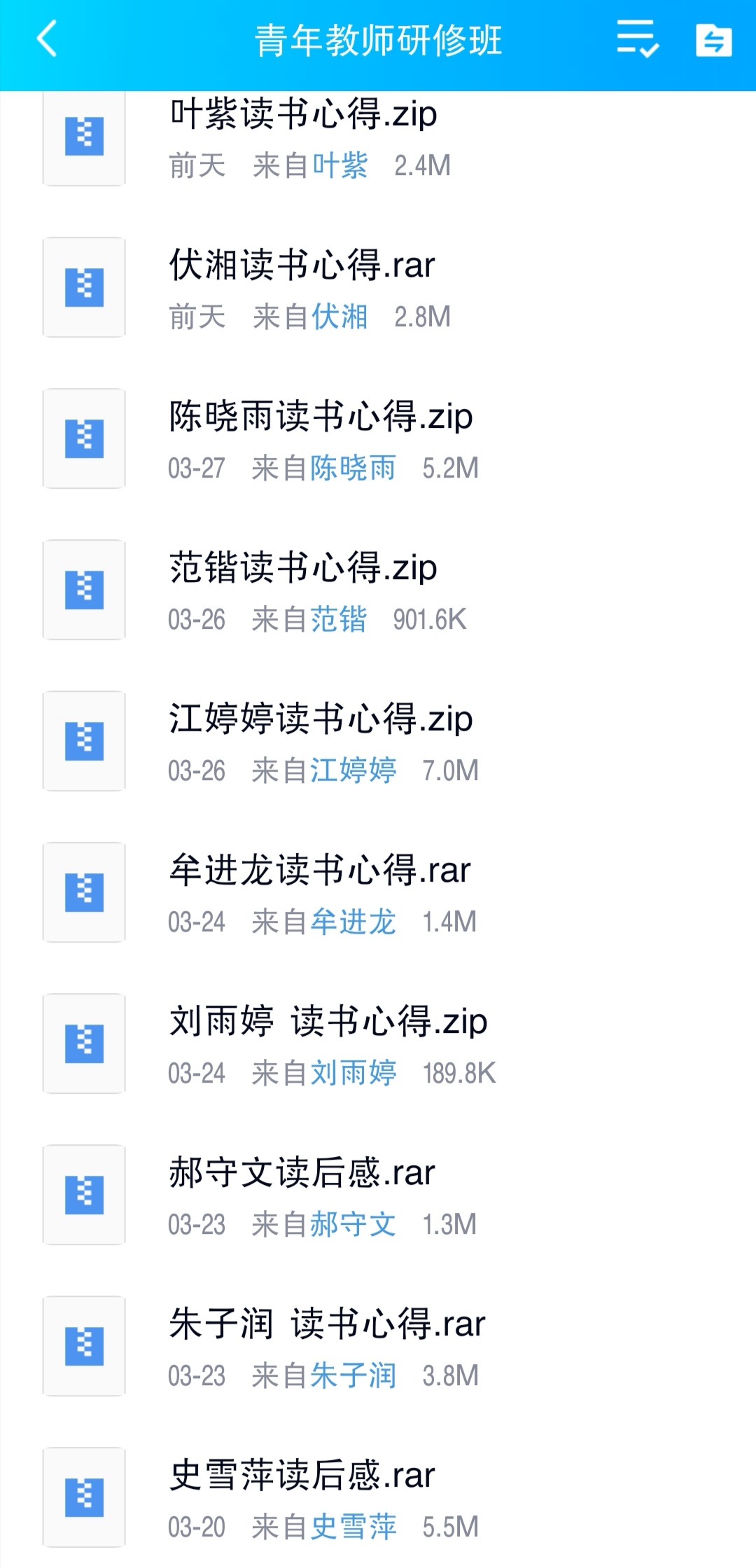View uploader 江婷婷's profile link
Screen dimensions: 756x1568
[x=353, y=770]
